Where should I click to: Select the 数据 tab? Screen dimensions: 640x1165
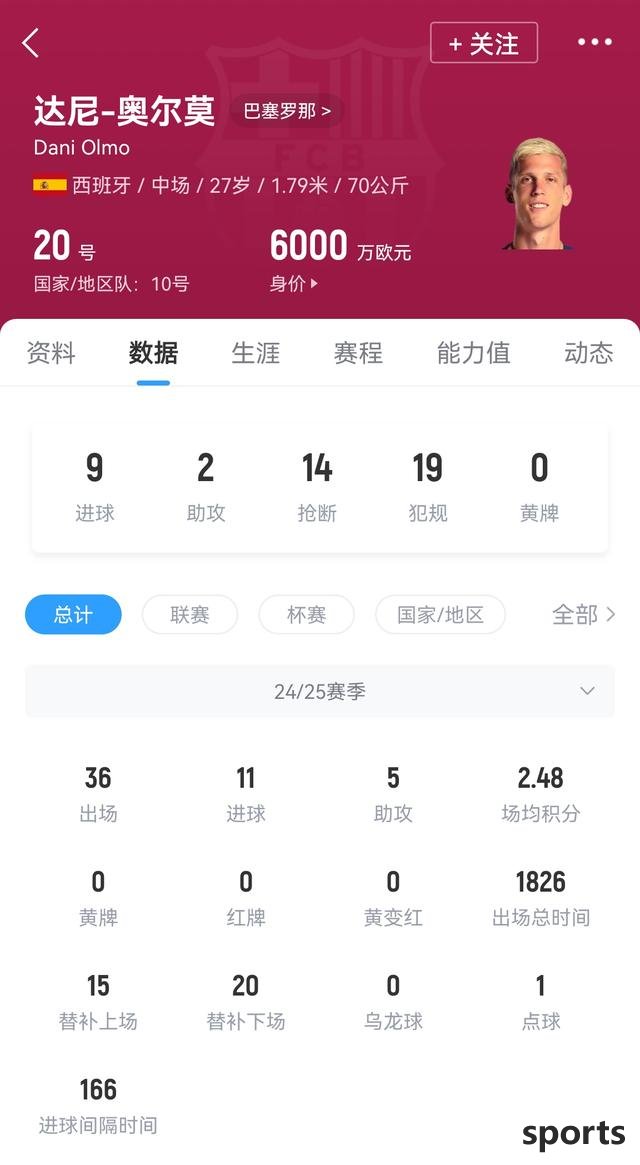click(x=153, y=352)
